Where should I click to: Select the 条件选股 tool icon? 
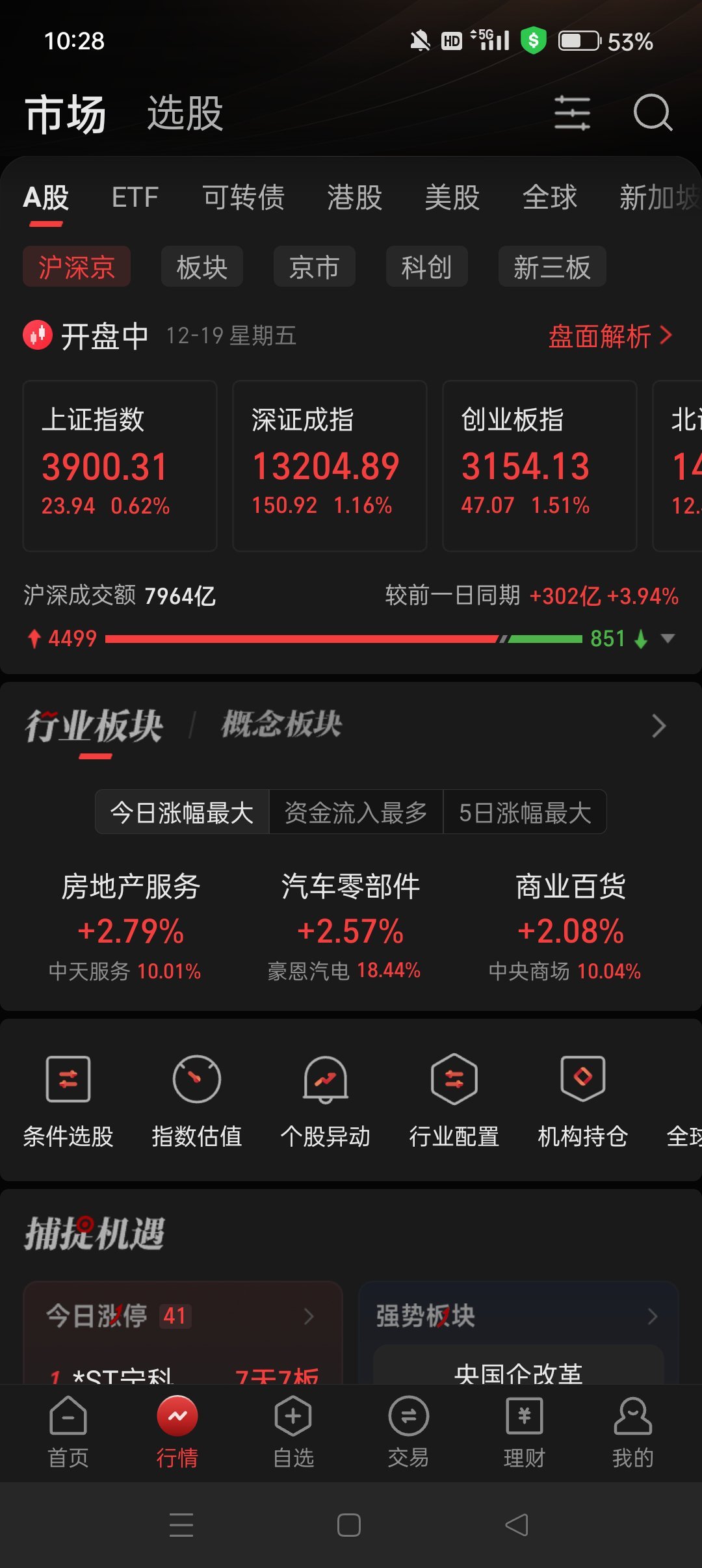(x=67, y=1099)
